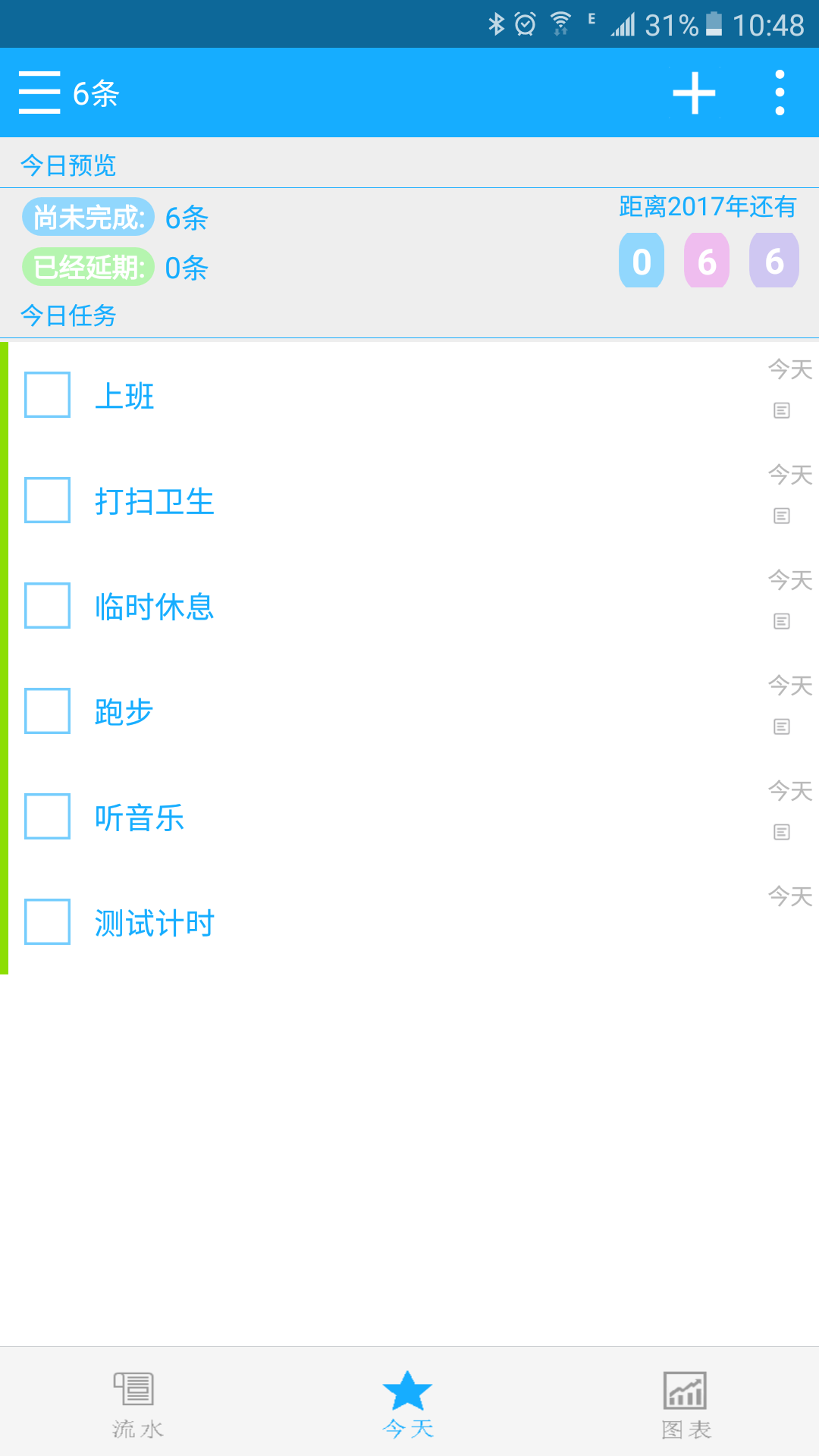
Task: Mark 打扫卫生 as completed
Action: tap(48, 500)
